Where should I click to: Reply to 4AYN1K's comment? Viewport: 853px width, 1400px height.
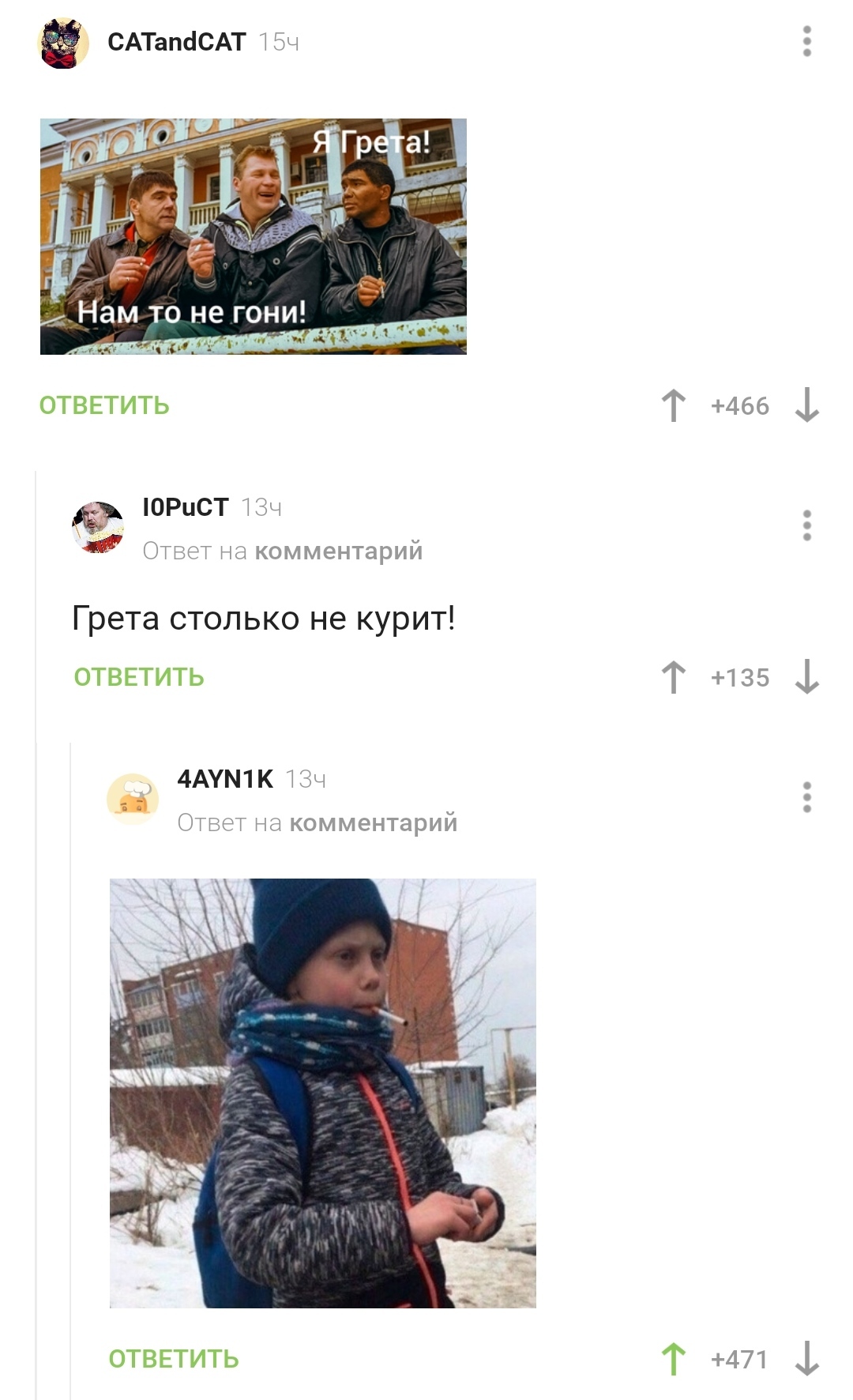point(174,1359)
